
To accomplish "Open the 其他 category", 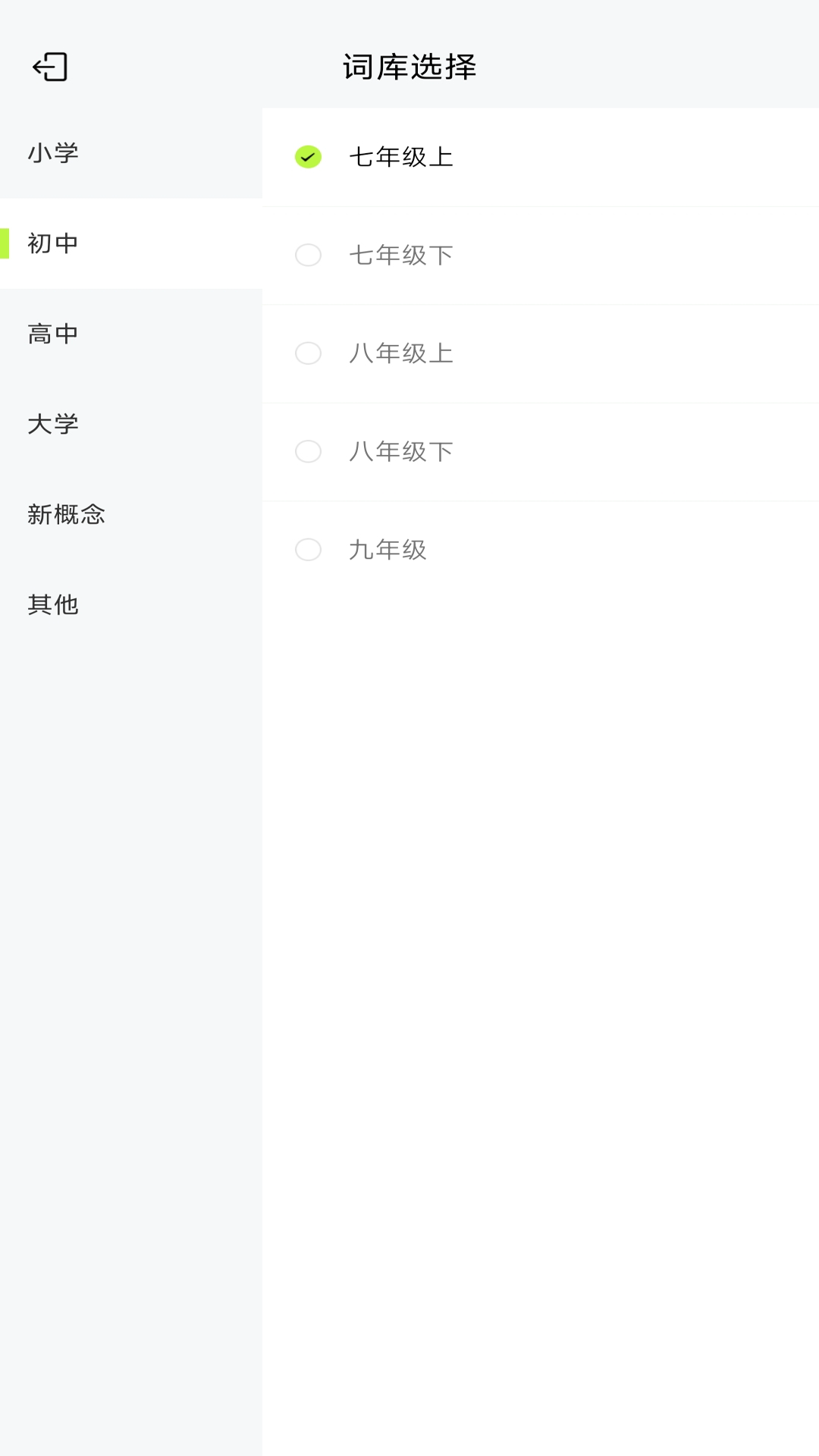I will coord(53,604).
